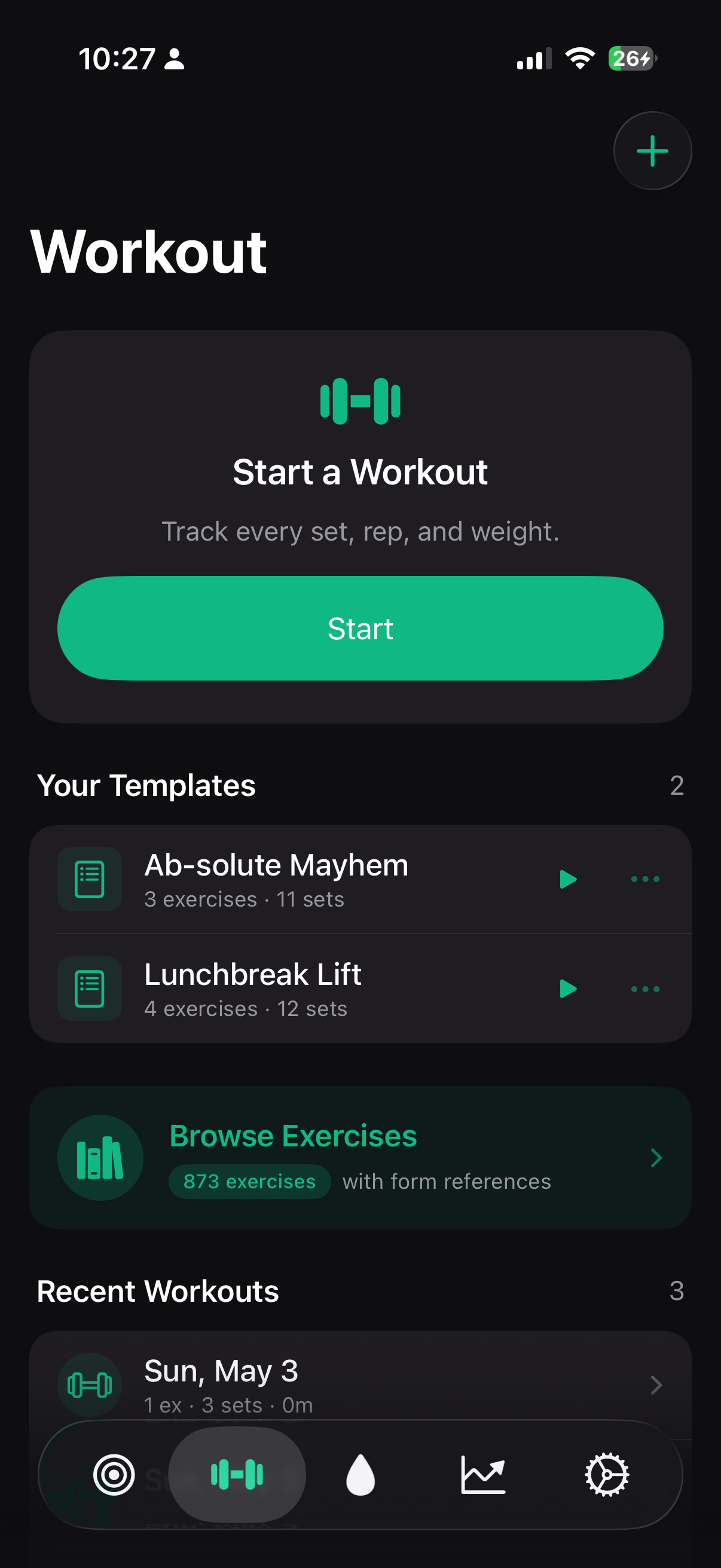Viewport: 721px width, 1568px height.
Task: Open more options for Lunchbreak Lift
Action: 645,989
